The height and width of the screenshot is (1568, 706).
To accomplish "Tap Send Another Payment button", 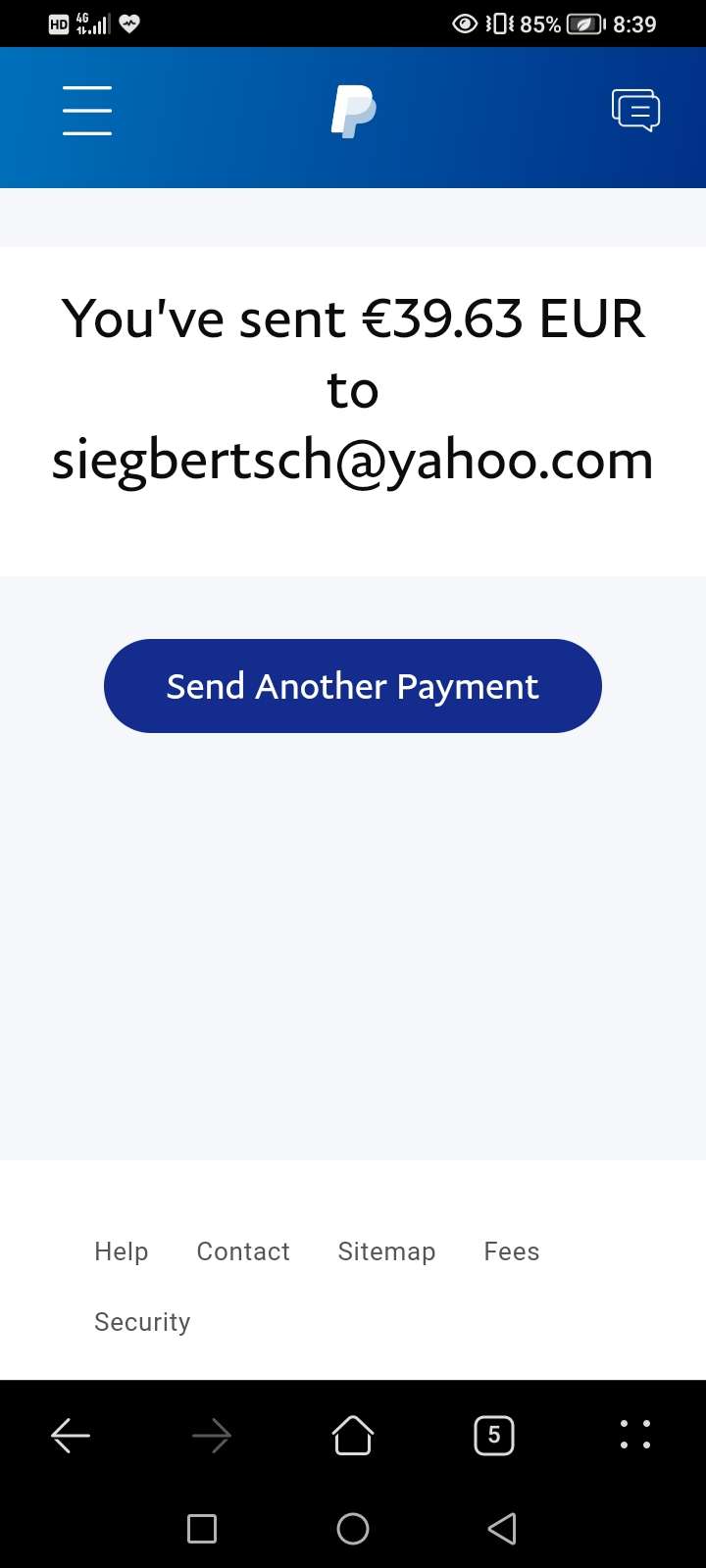I will [x=353, y=686].
